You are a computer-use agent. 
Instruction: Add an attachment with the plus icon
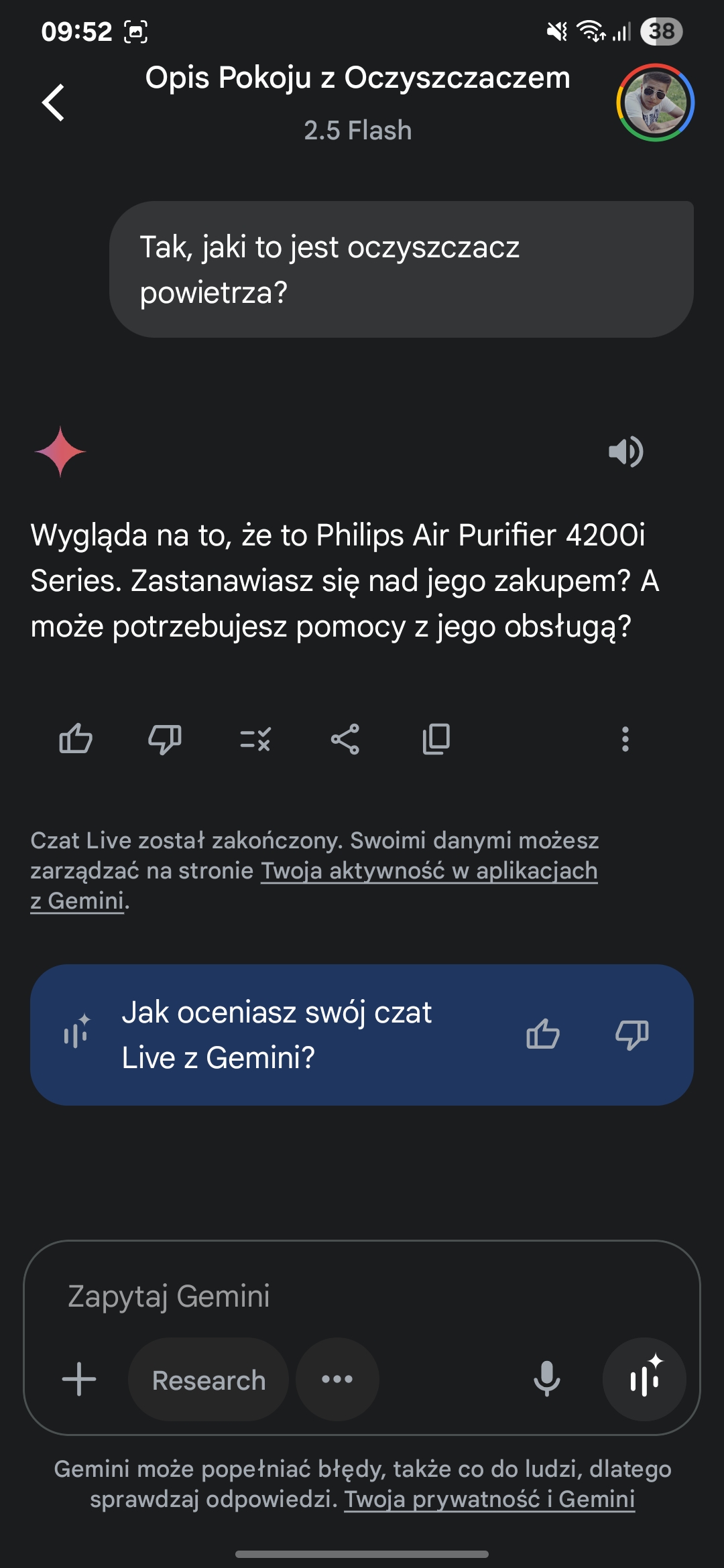79,1379
